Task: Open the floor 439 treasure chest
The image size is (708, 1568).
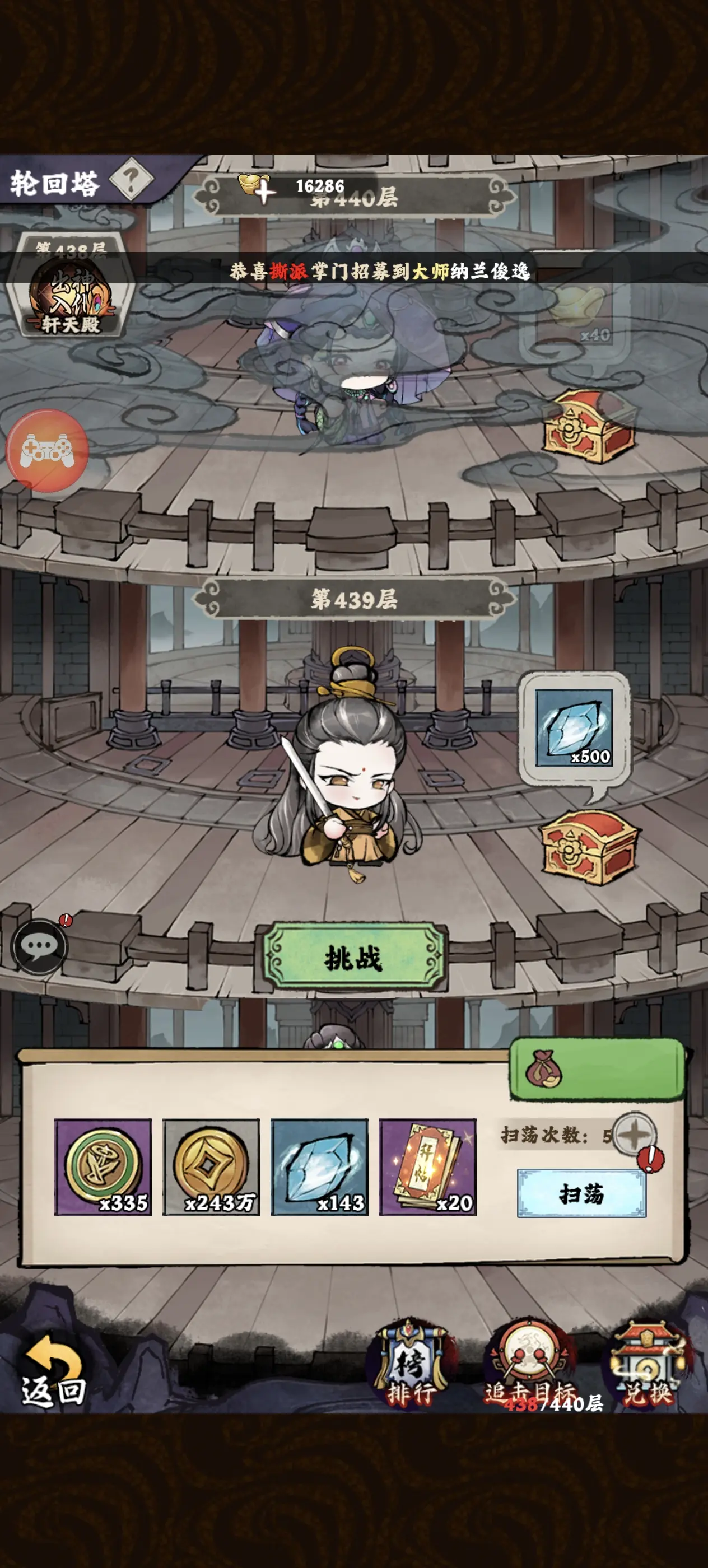Action: [588, 847]
